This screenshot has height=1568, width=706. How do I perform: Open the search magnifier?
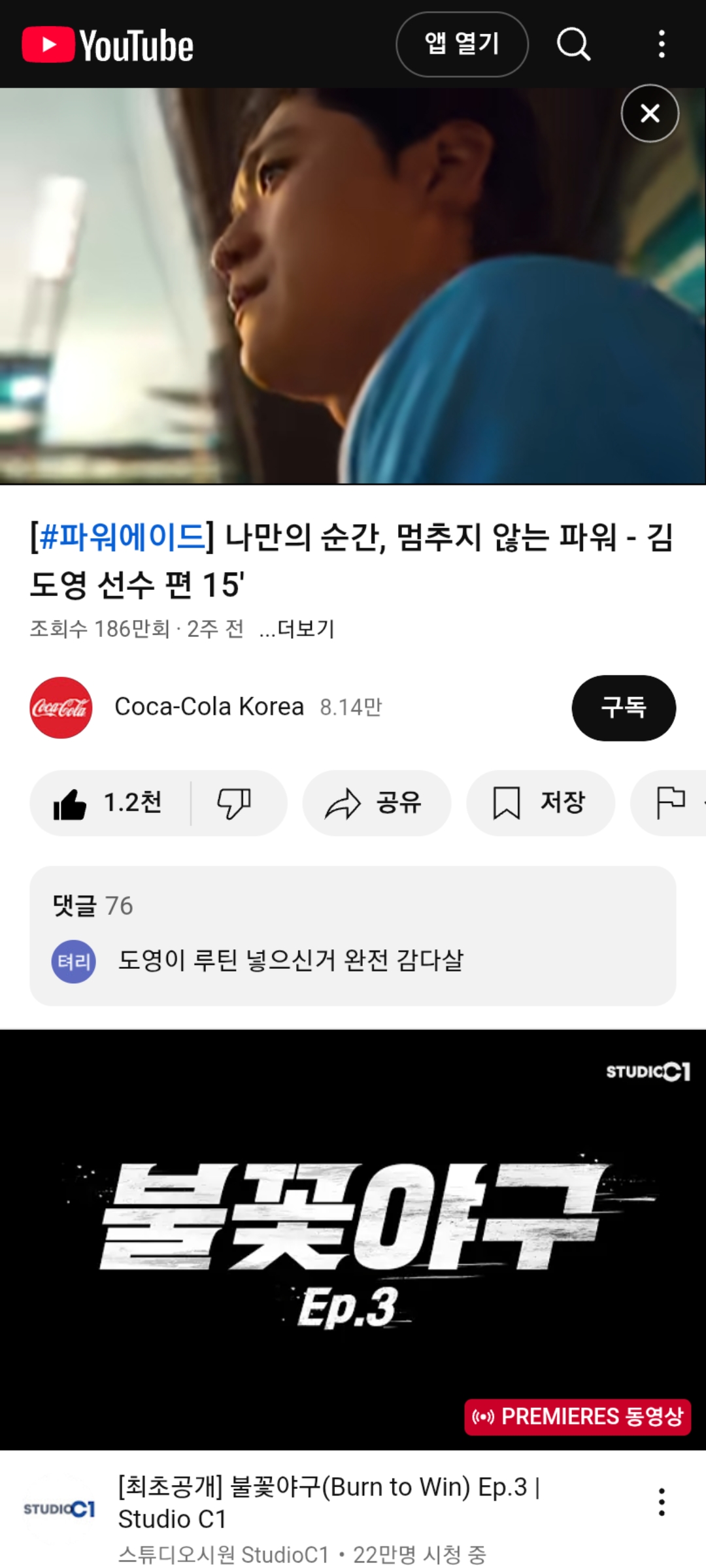[573, 44]
